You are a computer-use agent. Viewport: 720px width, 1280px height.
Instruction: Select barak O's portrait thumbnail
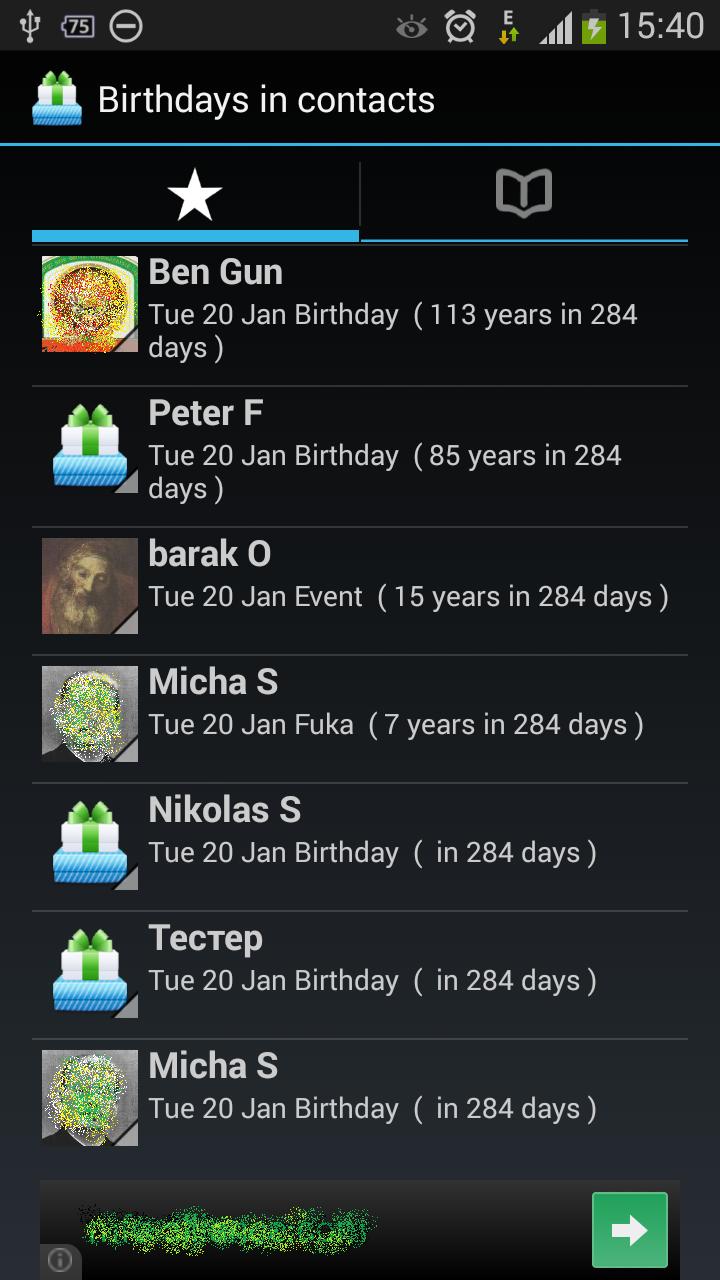(89, 582)
